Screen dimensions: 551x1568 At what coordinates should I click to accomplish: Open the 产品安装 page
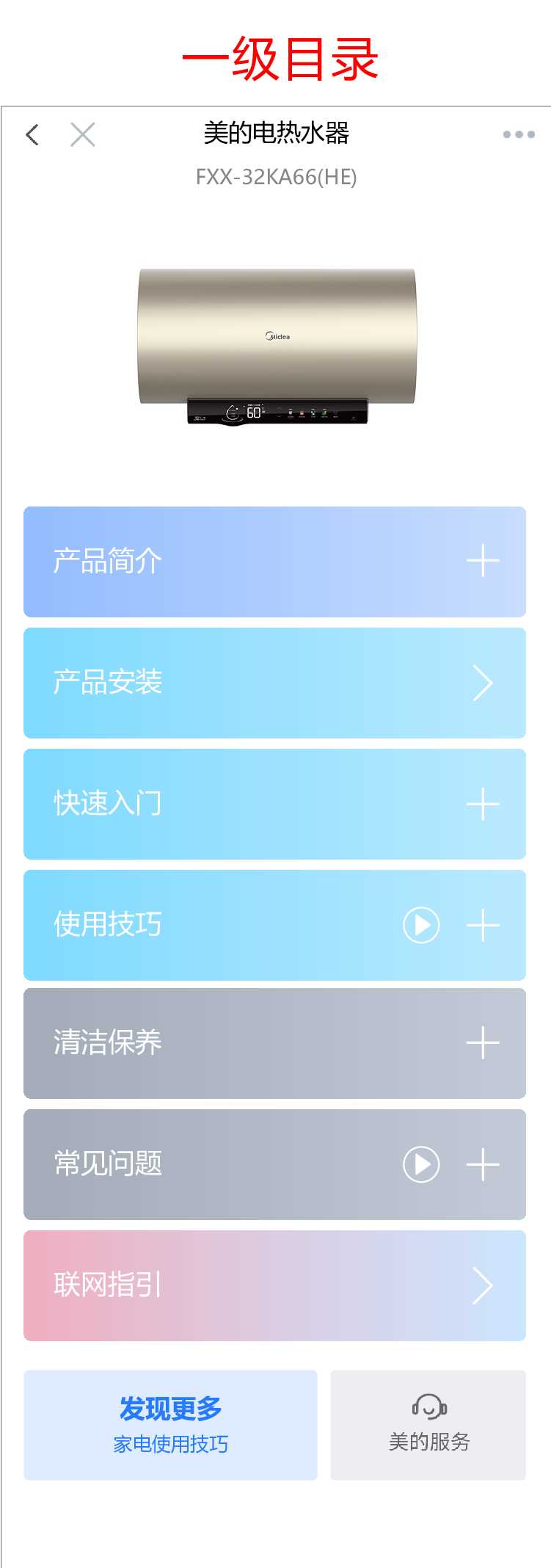pos(483,683)
